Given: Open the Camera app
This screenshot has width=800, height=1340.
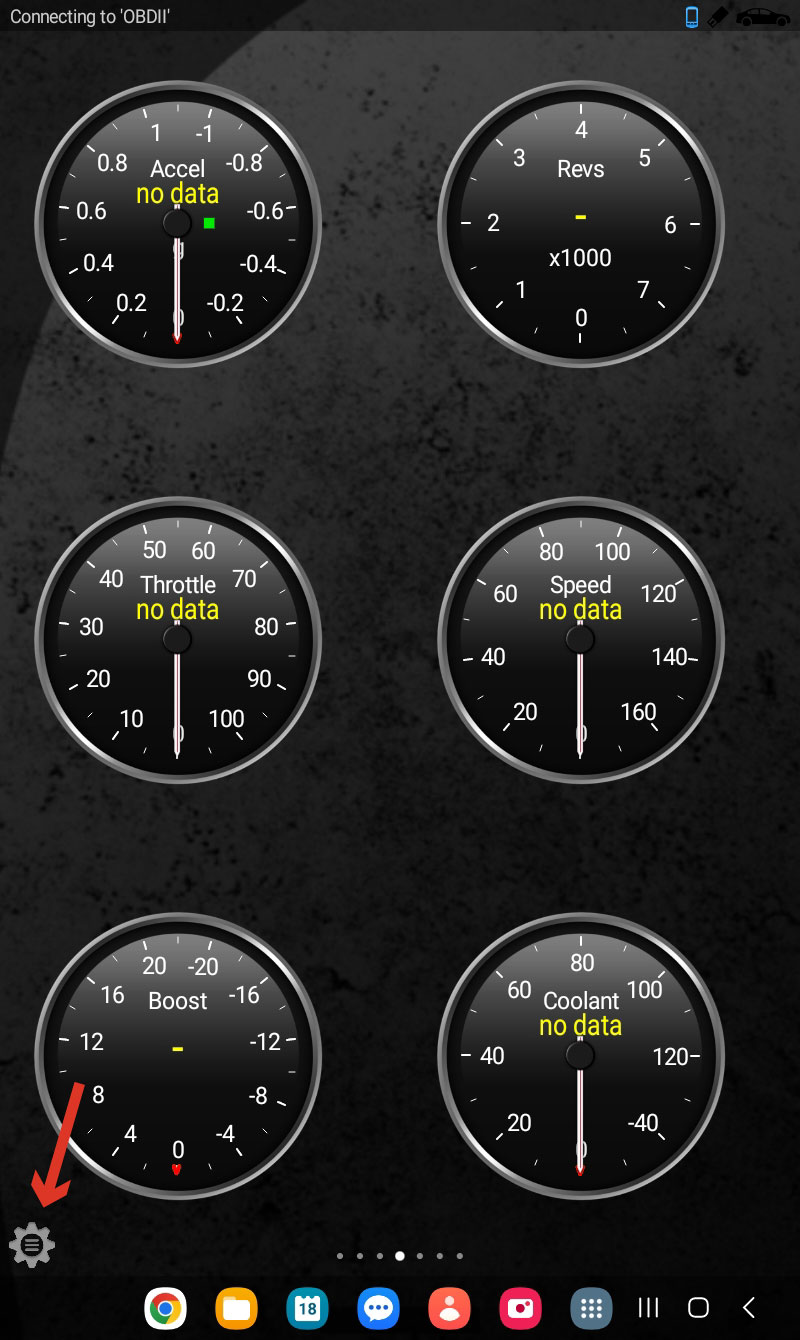Looking at the screenshot, I should pyautogui.click(x=520, y=1308).
